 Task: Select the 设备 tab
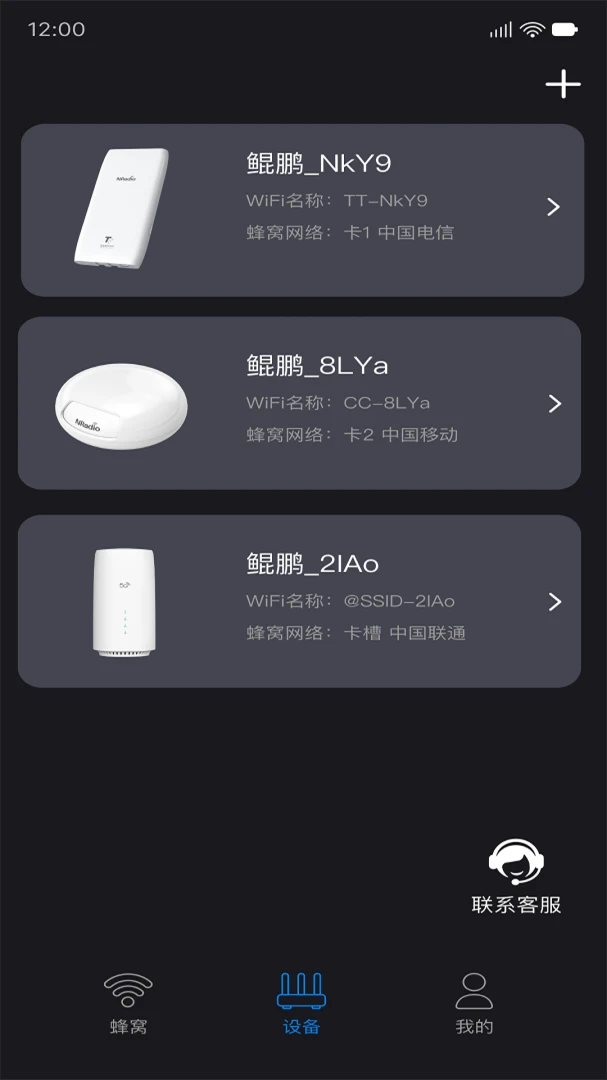[301, 1004]
